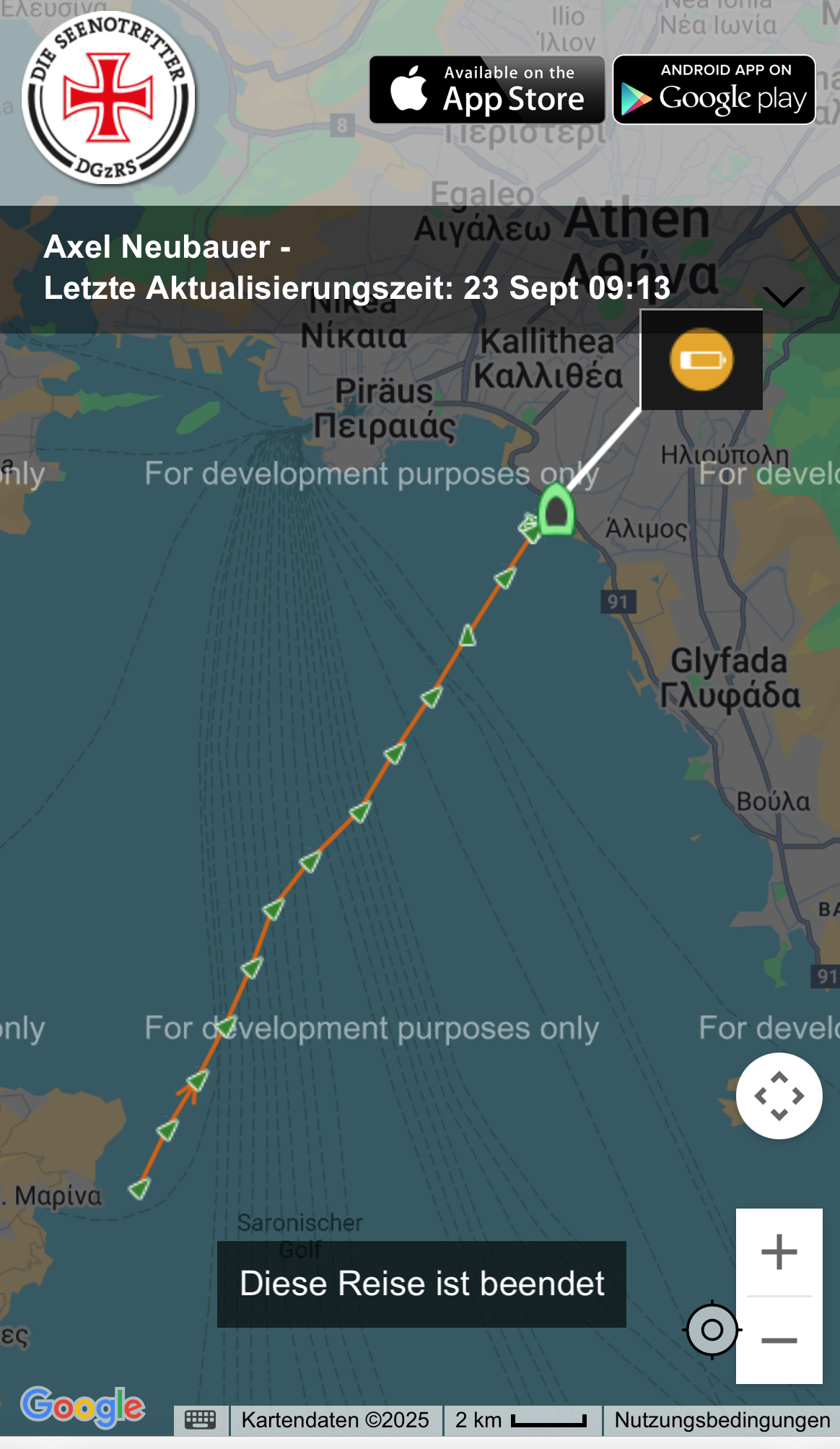Tap the green vessel marker on the map
This screenshot has width=840, height=1449.
556,510
